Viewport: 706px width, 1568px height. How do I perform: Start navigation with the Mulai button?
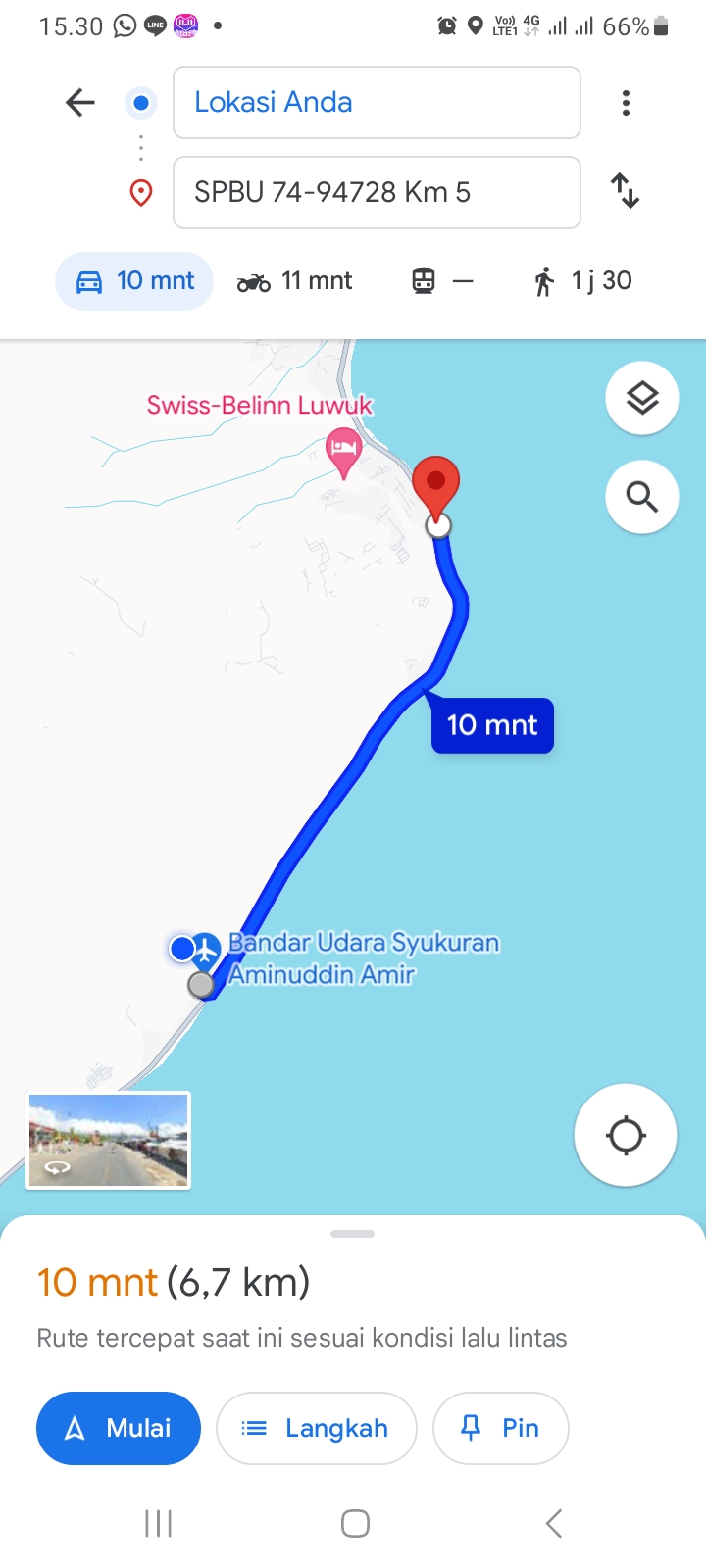119,1428
